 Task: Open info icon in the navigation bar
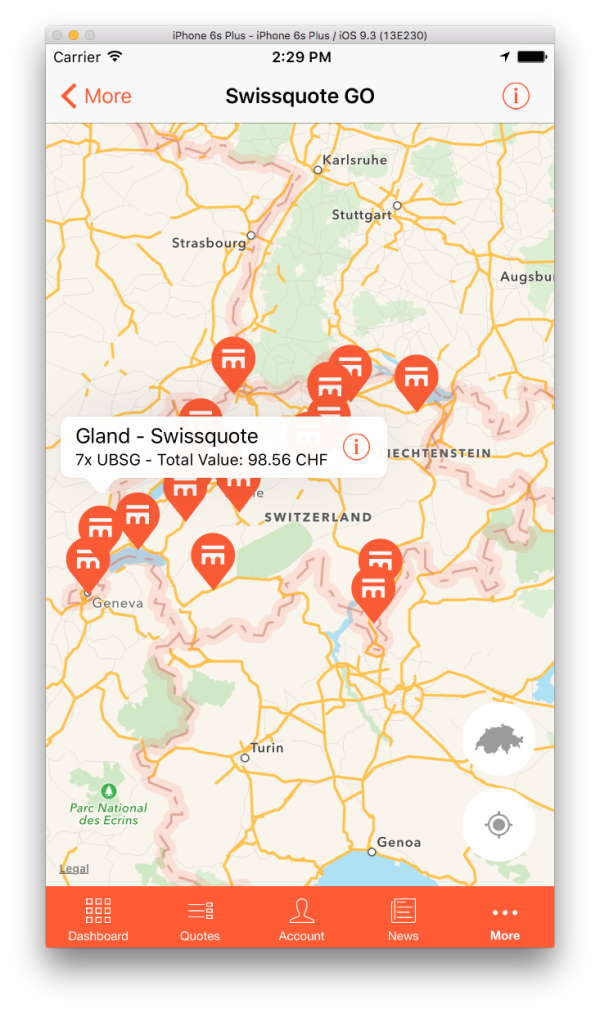[515, 96]
